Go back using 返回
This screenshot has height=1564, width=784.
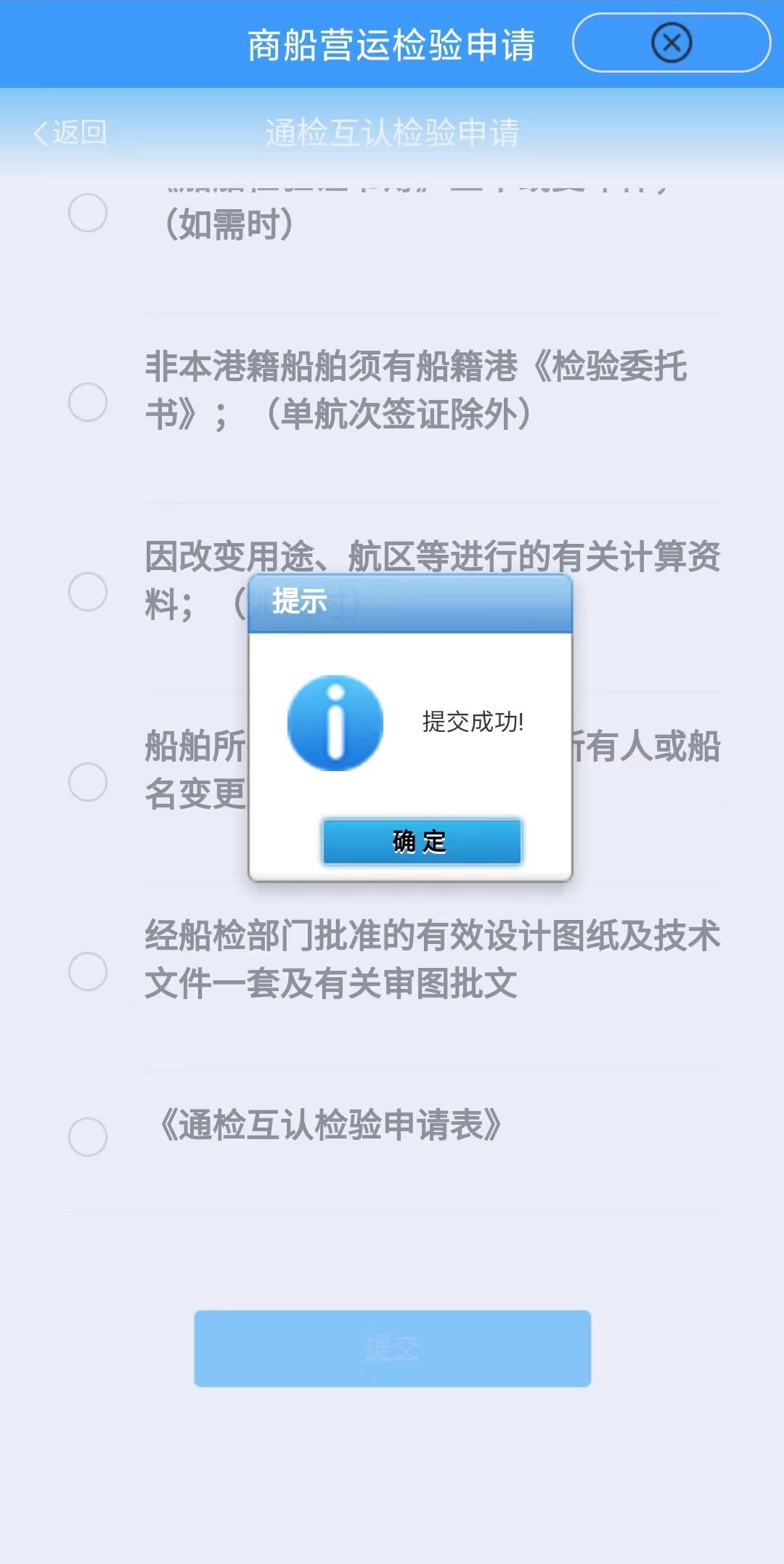coord(70,132)
